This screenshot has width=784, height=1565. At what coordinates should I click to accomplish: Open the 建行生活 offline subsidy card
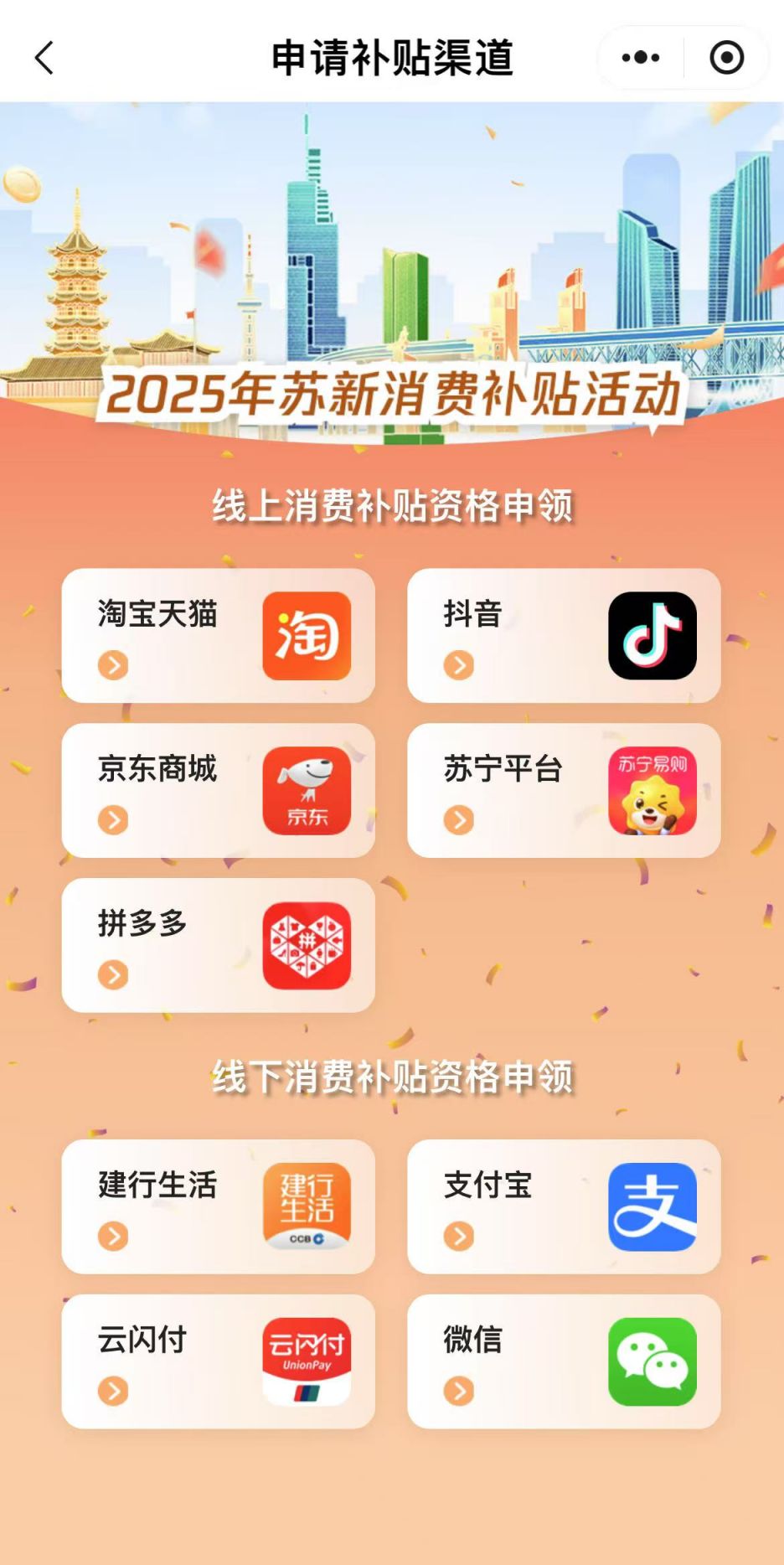point(218,1206)
